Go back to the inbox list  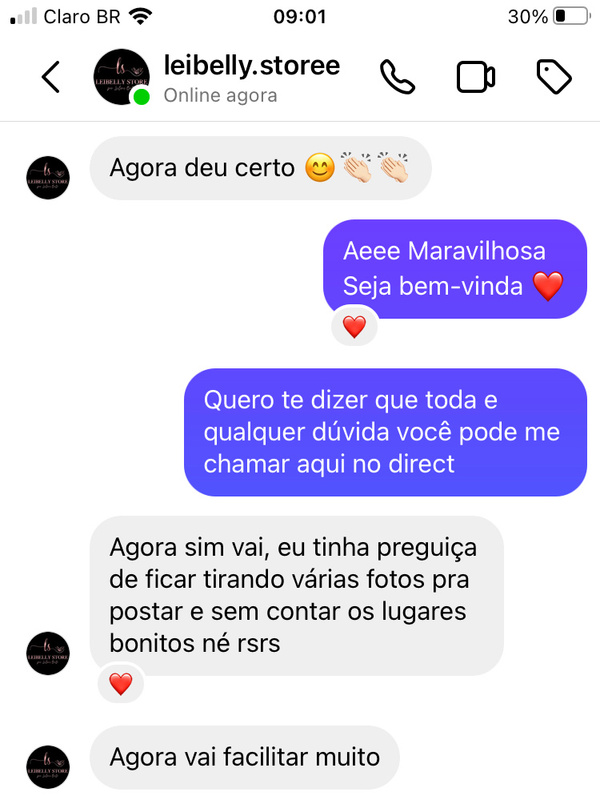coord(50,77)
